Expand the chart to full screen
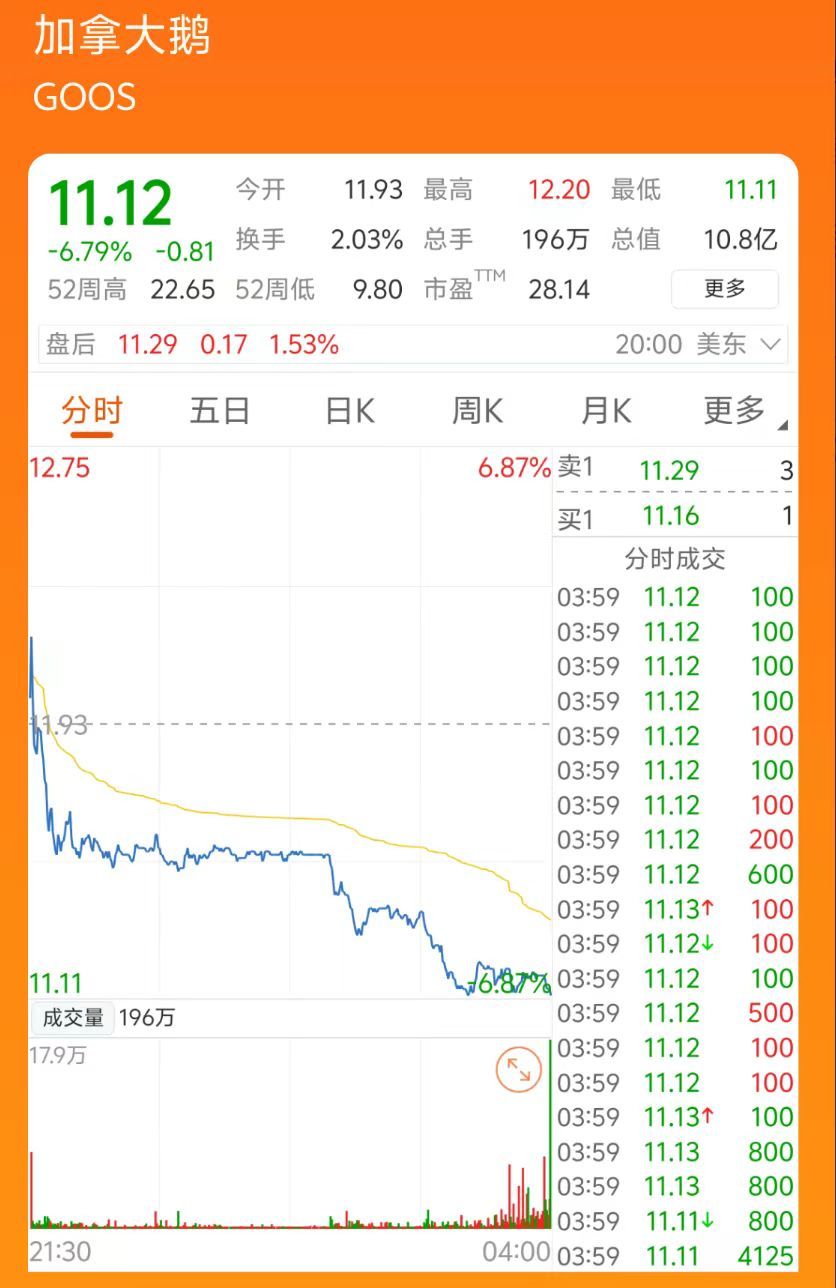Screen dimensions: 836x1288 pos(518,1069)
